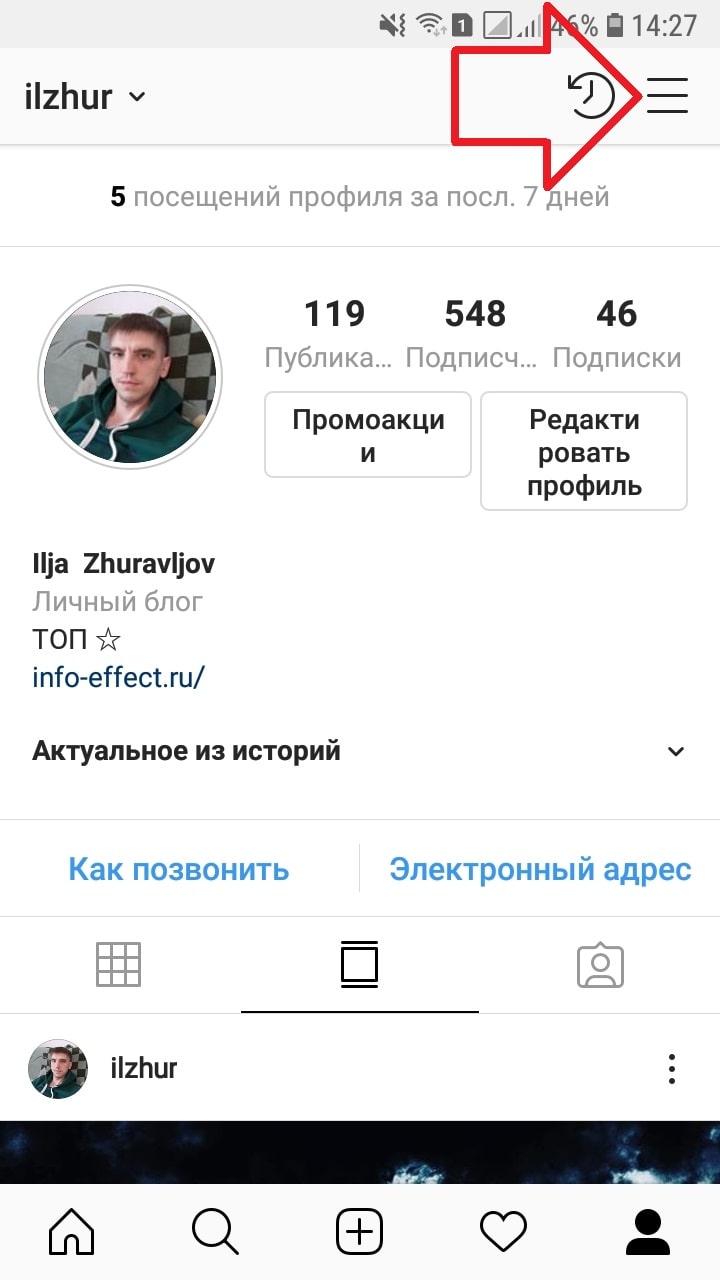The width and height of the screenshot is (720, 1280).
Task: Open your profile tab icon
Action: point(648,1231)
